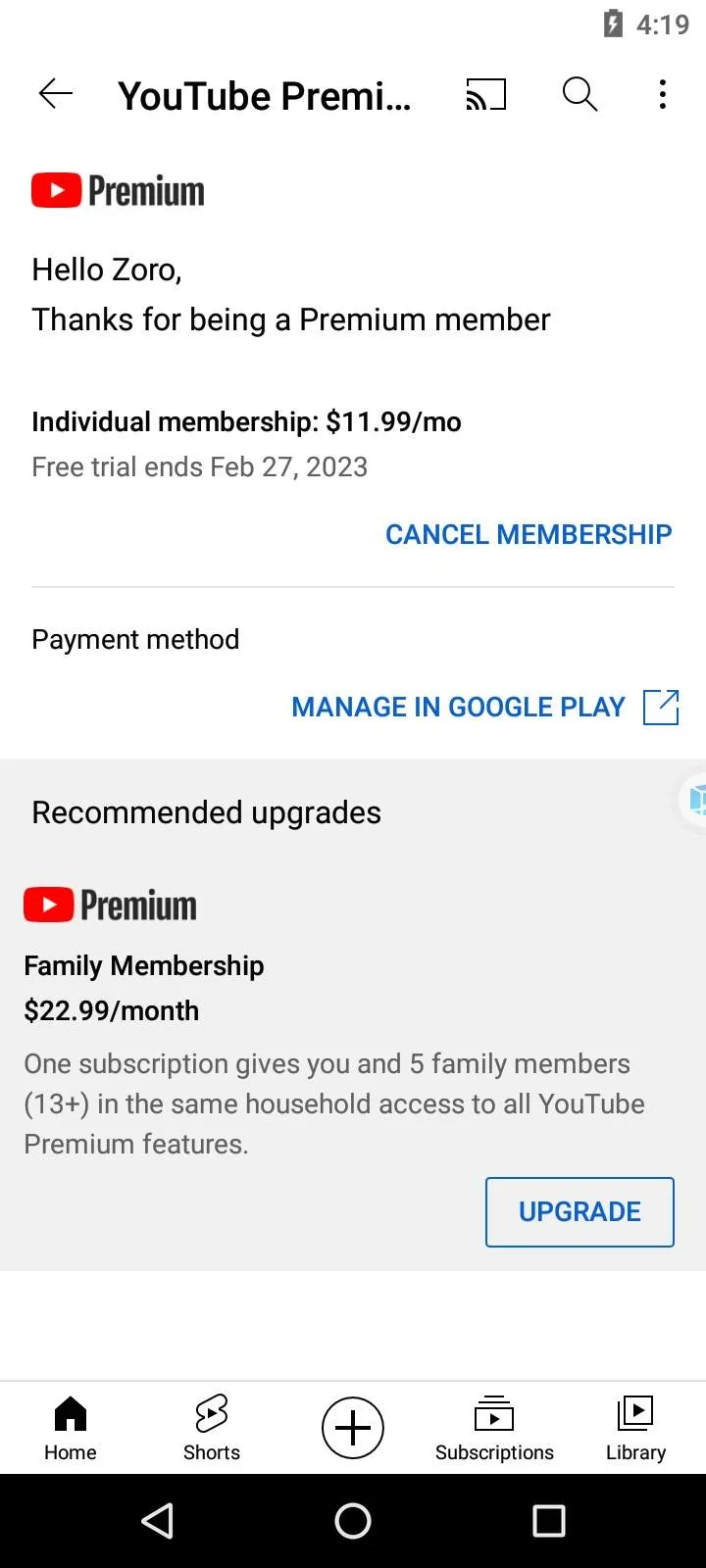Open the three-dot overflow menu
Image resolution: width=706 pixels, height=1568 pixels.
pos(663,94)
